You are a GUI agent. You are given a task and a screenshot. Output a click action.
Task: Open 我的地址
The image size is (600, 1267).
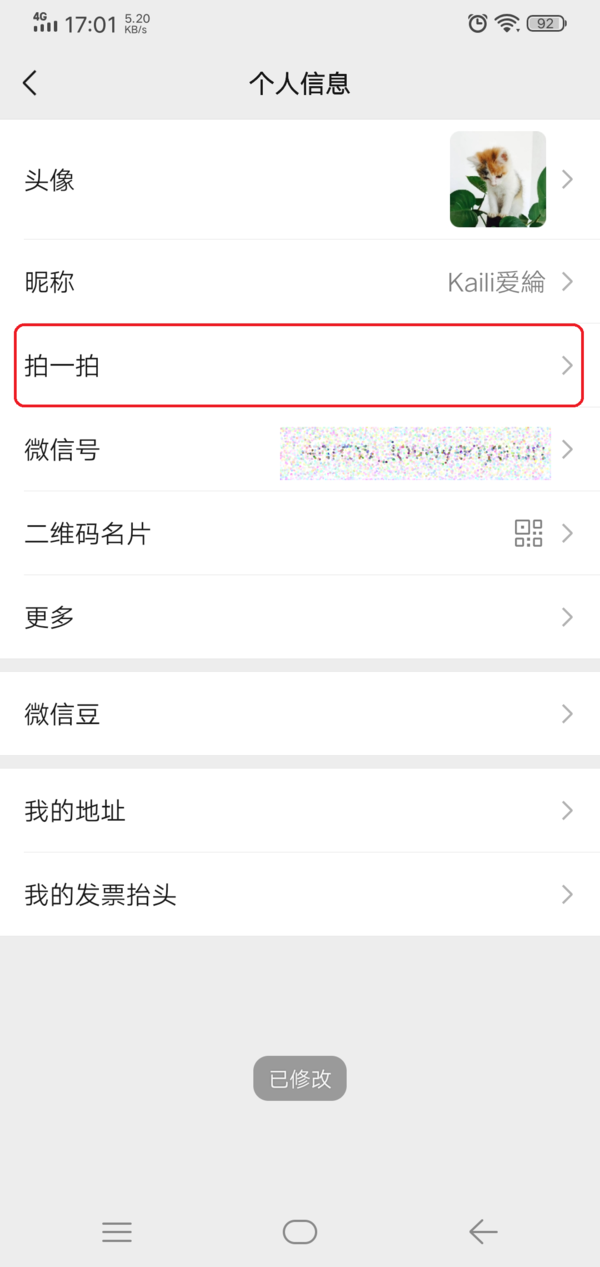[300, 811]
